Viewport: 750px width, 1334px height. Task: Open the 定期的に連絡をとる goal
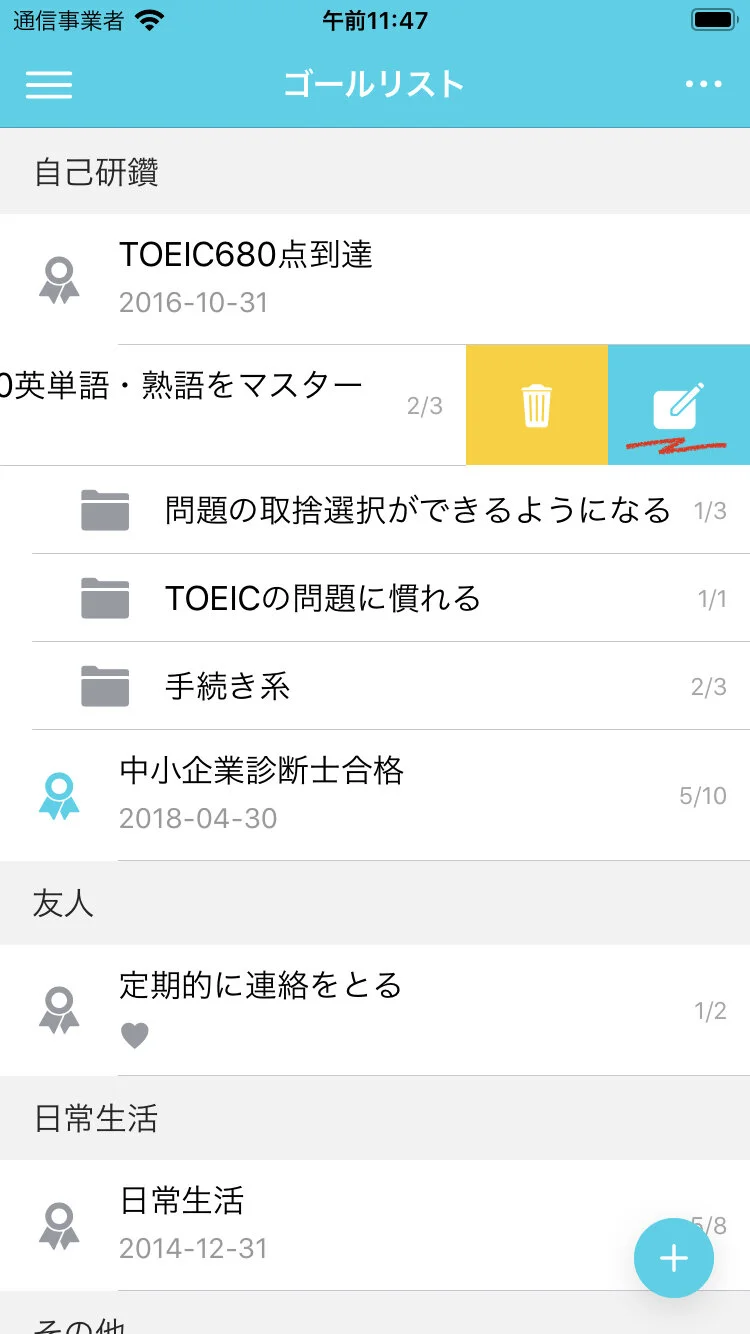coord(375,1009)
